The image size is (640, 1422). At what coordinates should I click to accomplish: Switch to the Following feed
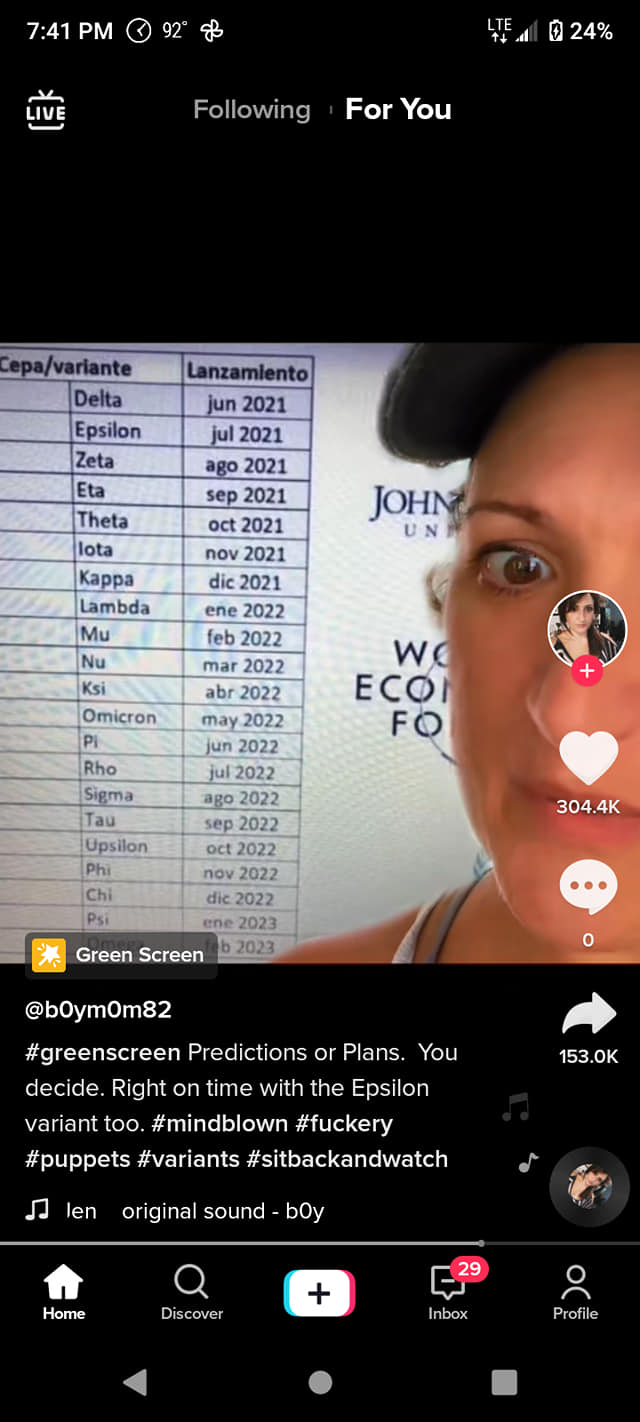click(251, 109)
